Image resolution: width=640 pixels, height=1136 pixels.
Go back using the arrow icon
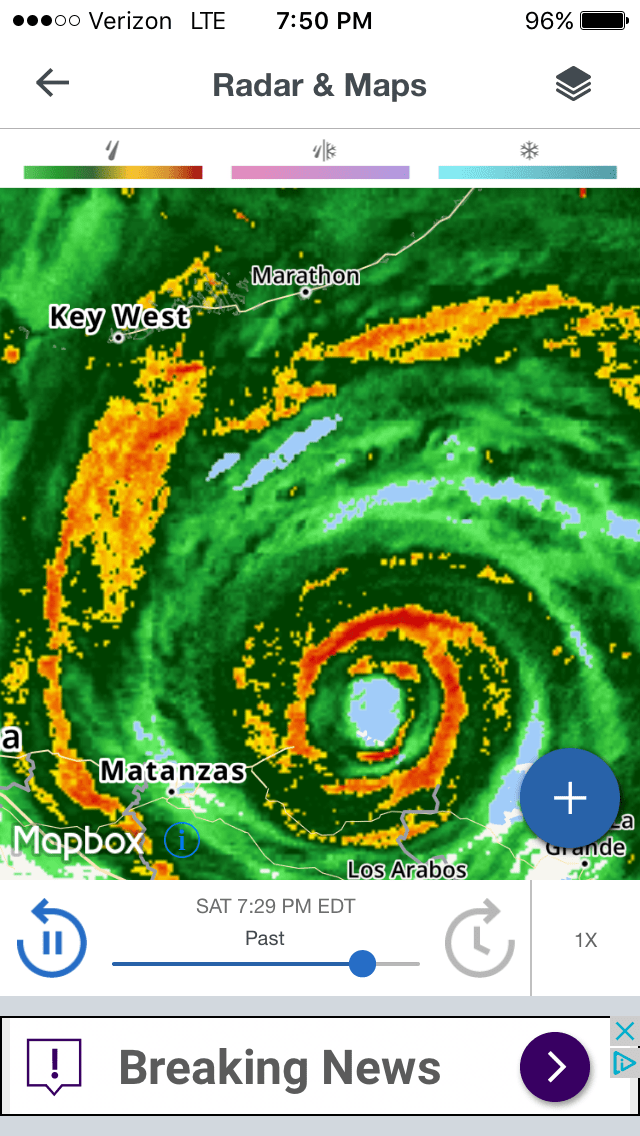52,84
